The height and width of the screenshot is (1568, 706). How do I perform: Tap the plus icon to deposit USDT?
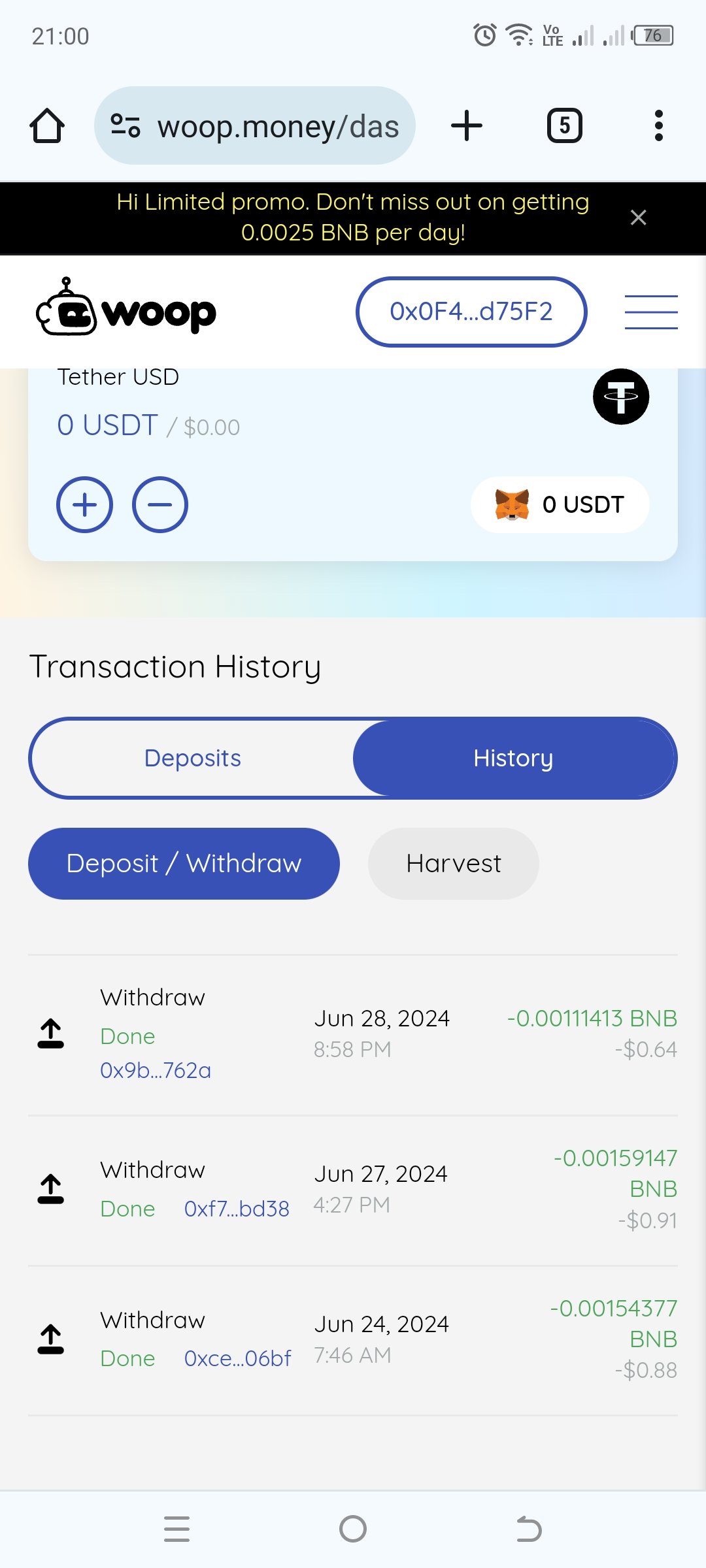click(84, 505)
